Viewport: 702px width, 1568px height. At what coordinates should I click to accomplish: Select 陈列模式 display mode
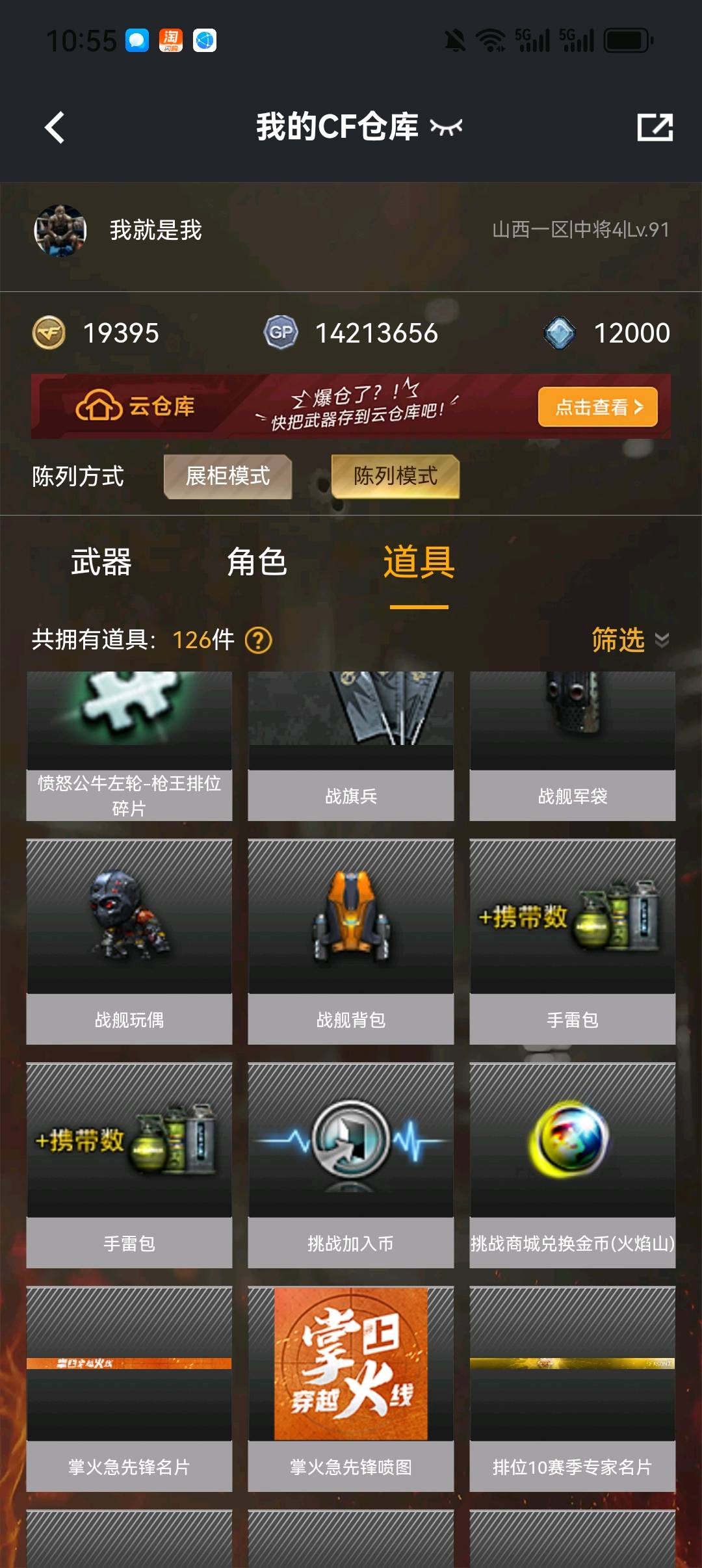[395, 477]
